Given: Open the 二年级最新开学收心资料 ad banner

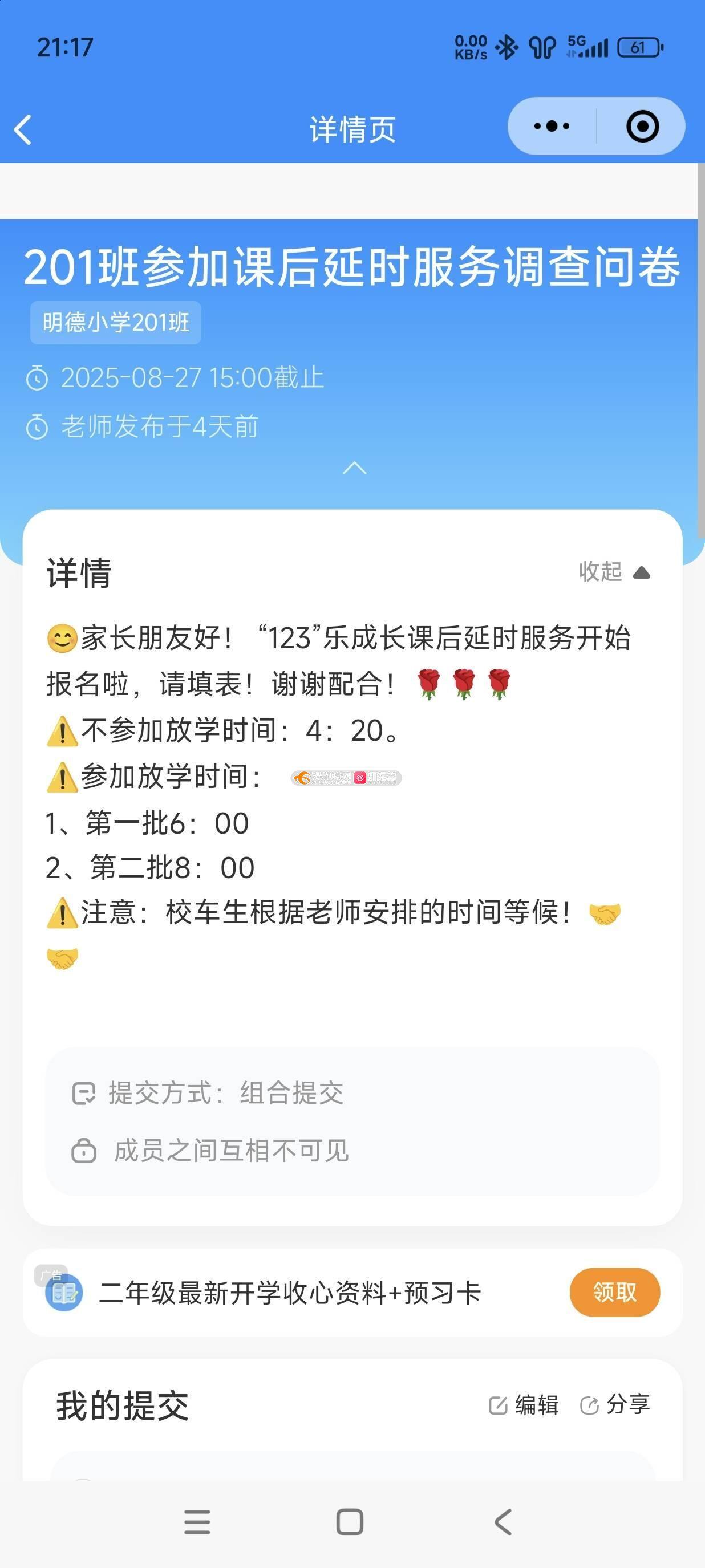Looking at the screenshot, I should click(290, 1293).
